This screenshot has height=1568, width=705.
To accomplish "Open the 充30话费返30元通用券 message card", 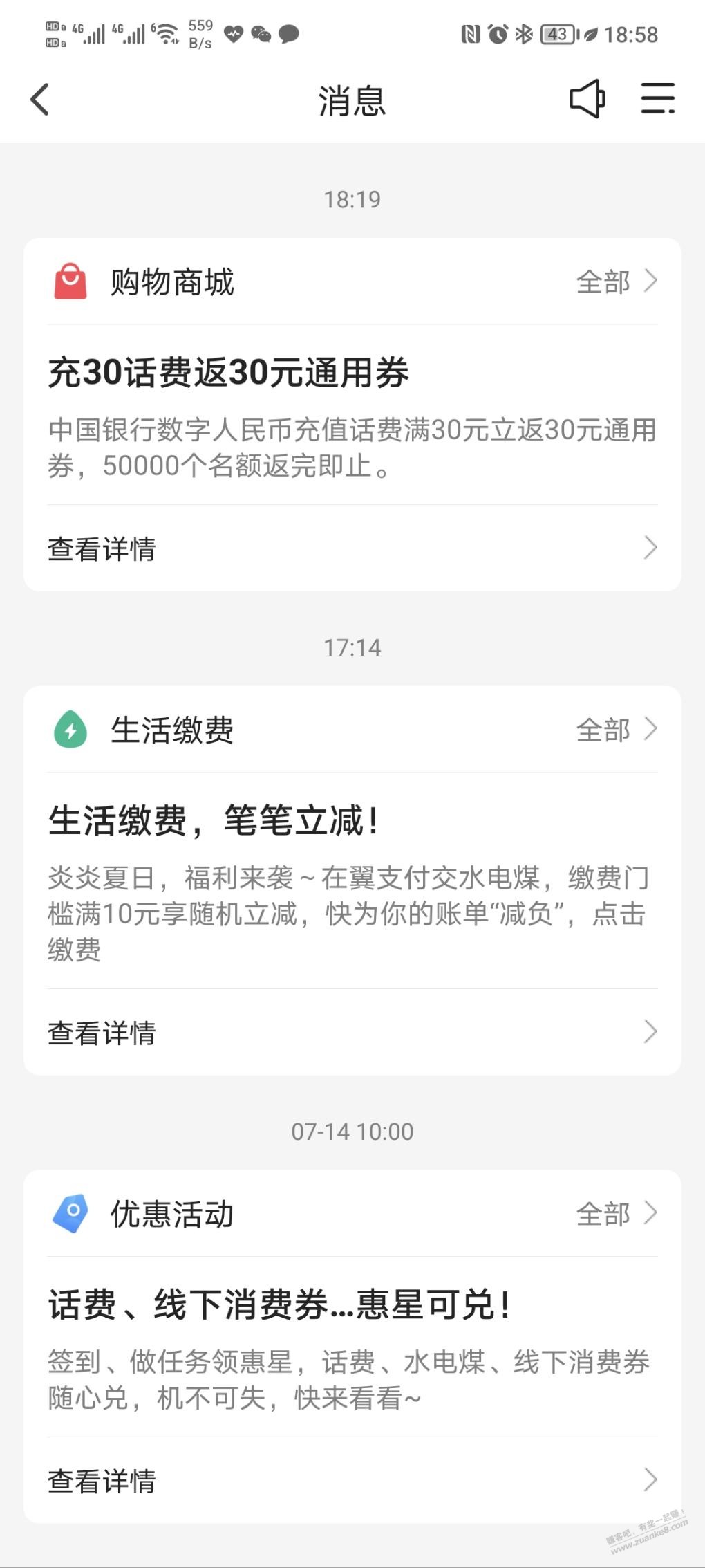I will 352,415.
